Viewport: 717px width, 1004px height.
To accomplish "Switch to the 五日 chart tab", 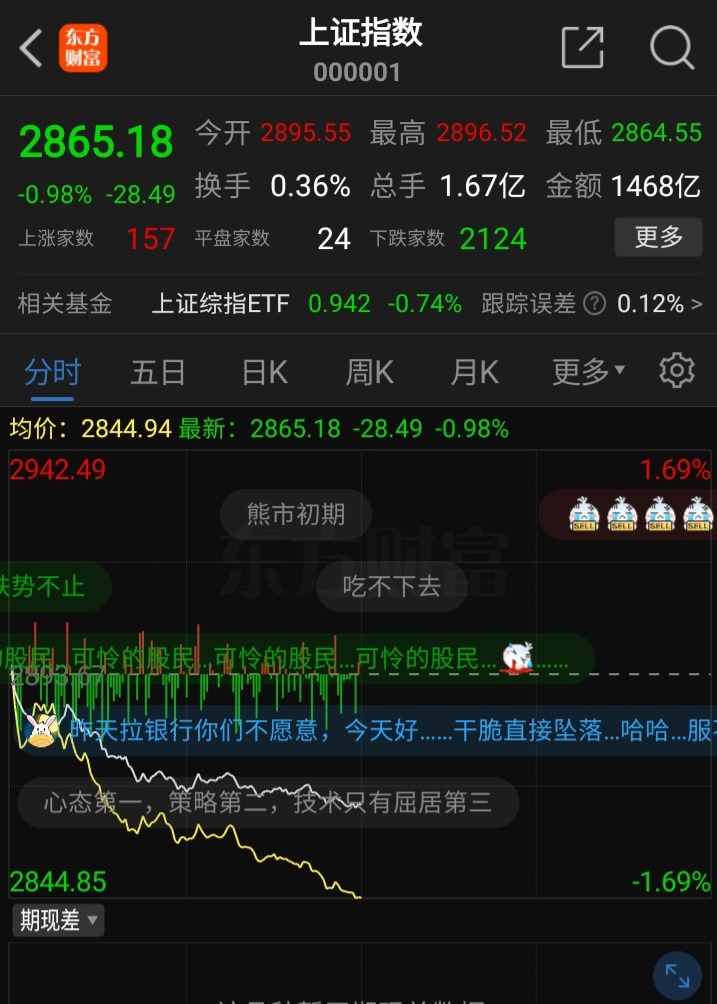I will tap(158, 373).
